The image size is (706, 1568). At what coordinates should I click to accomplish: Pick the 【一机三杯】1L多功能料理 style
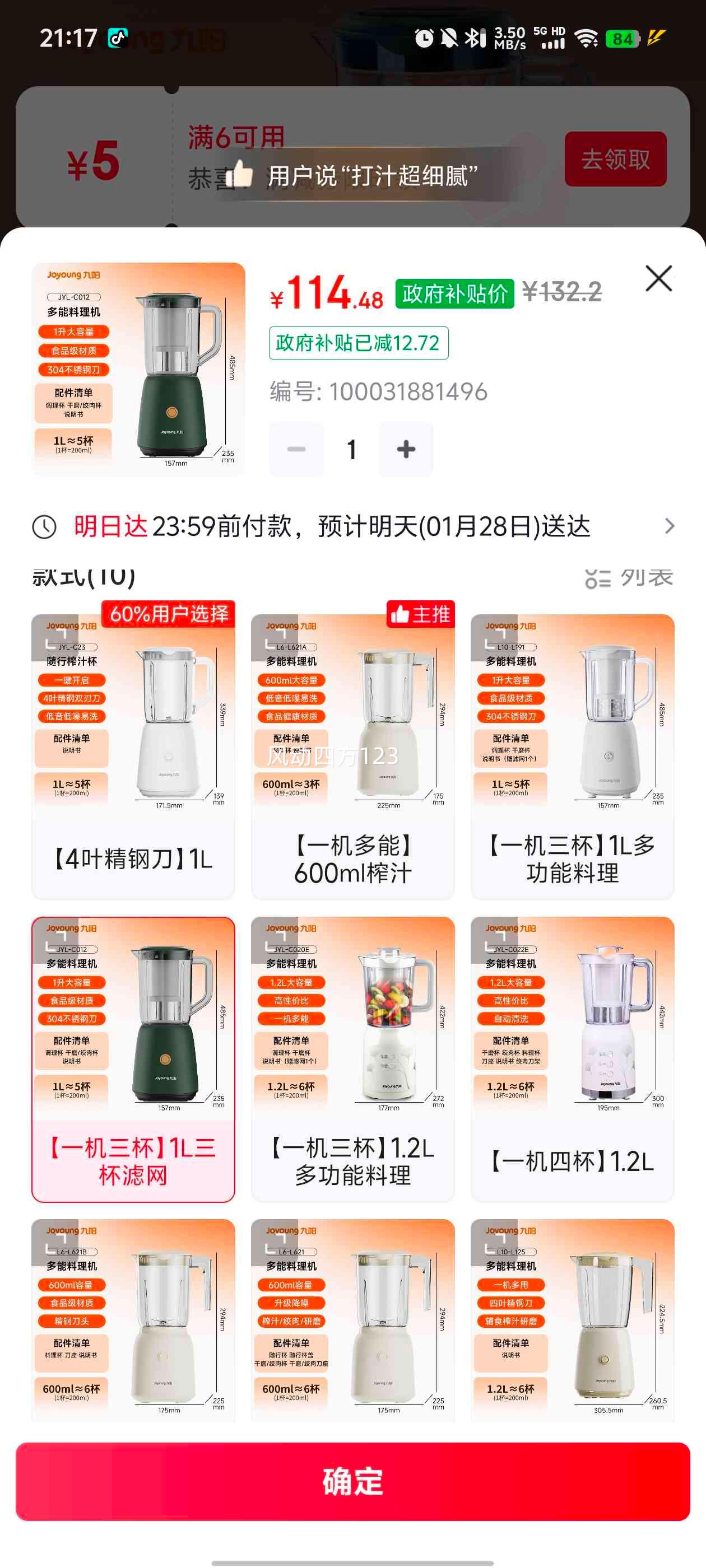tap(572, 756)
